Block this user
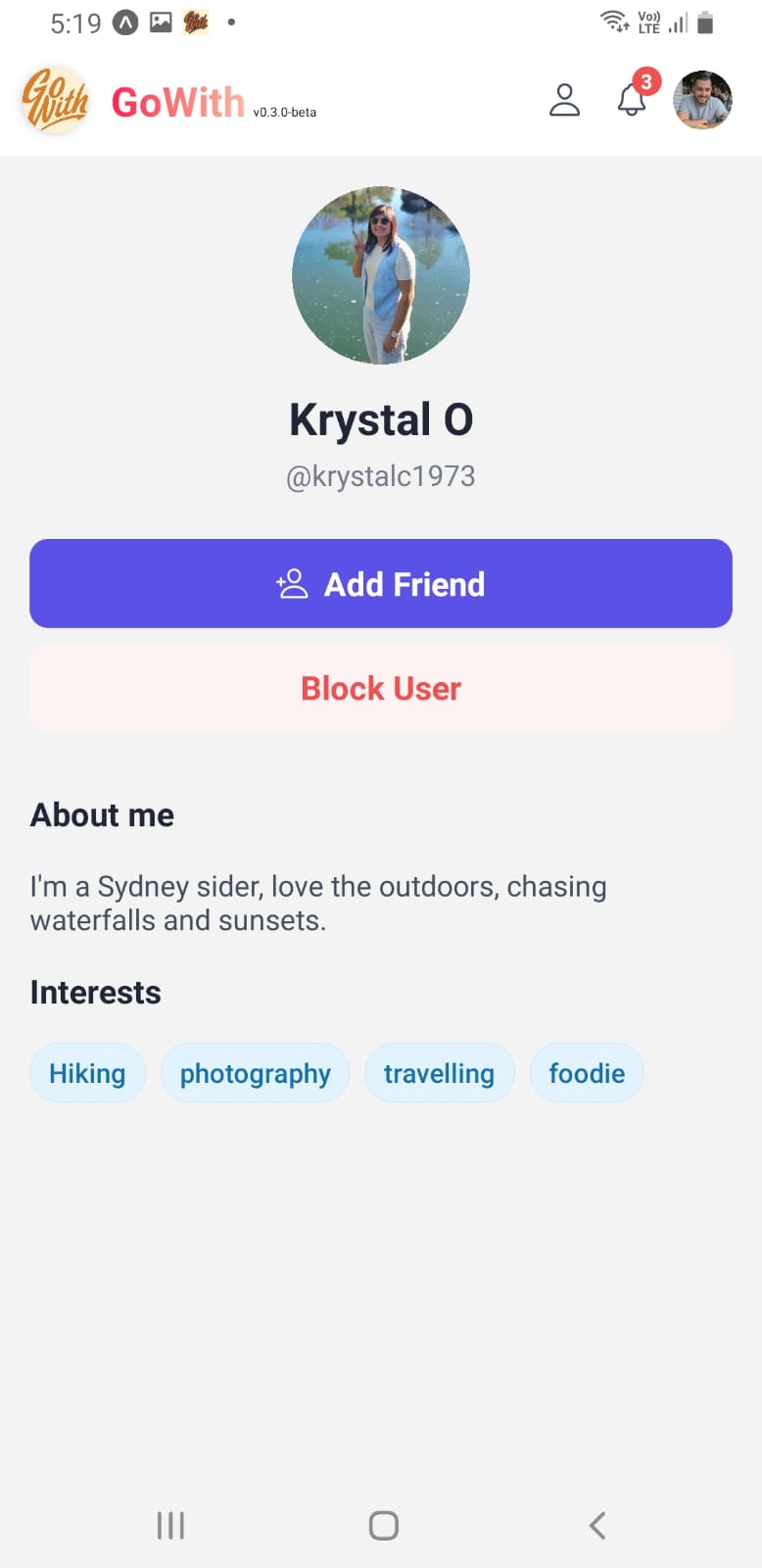Viewport: 762px width, 1568px height. (381, 688)
